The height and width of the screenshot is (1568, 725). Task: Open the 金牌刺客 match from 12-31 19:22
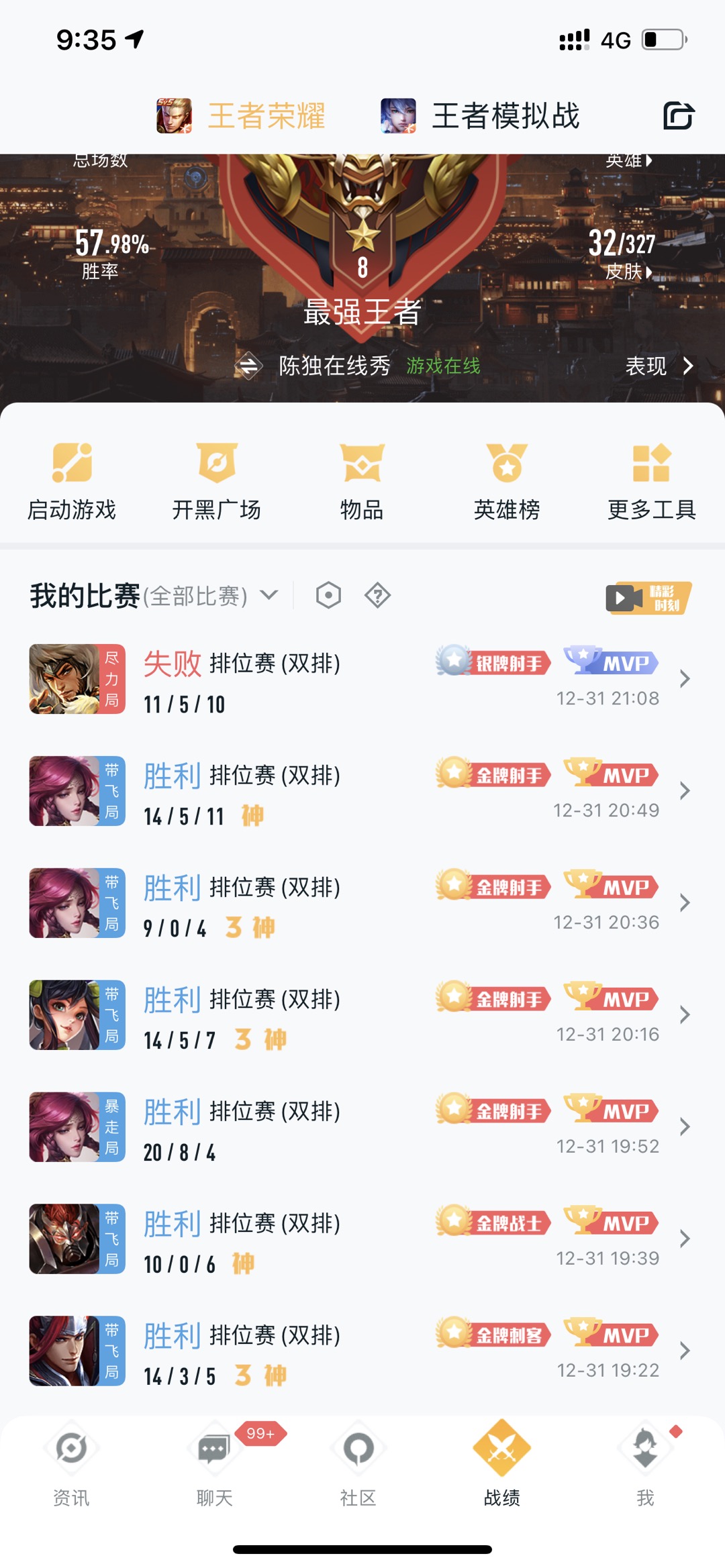point(362,1351)
